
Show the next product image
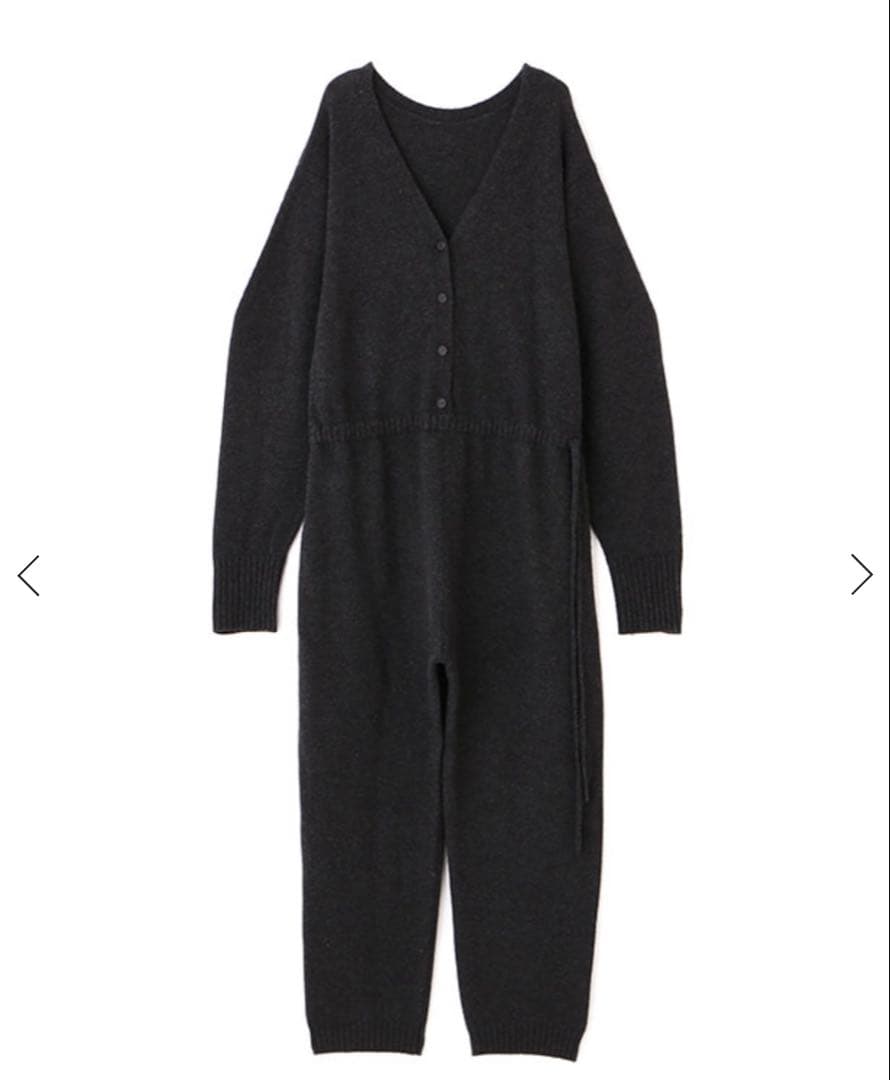coord(861,575)
